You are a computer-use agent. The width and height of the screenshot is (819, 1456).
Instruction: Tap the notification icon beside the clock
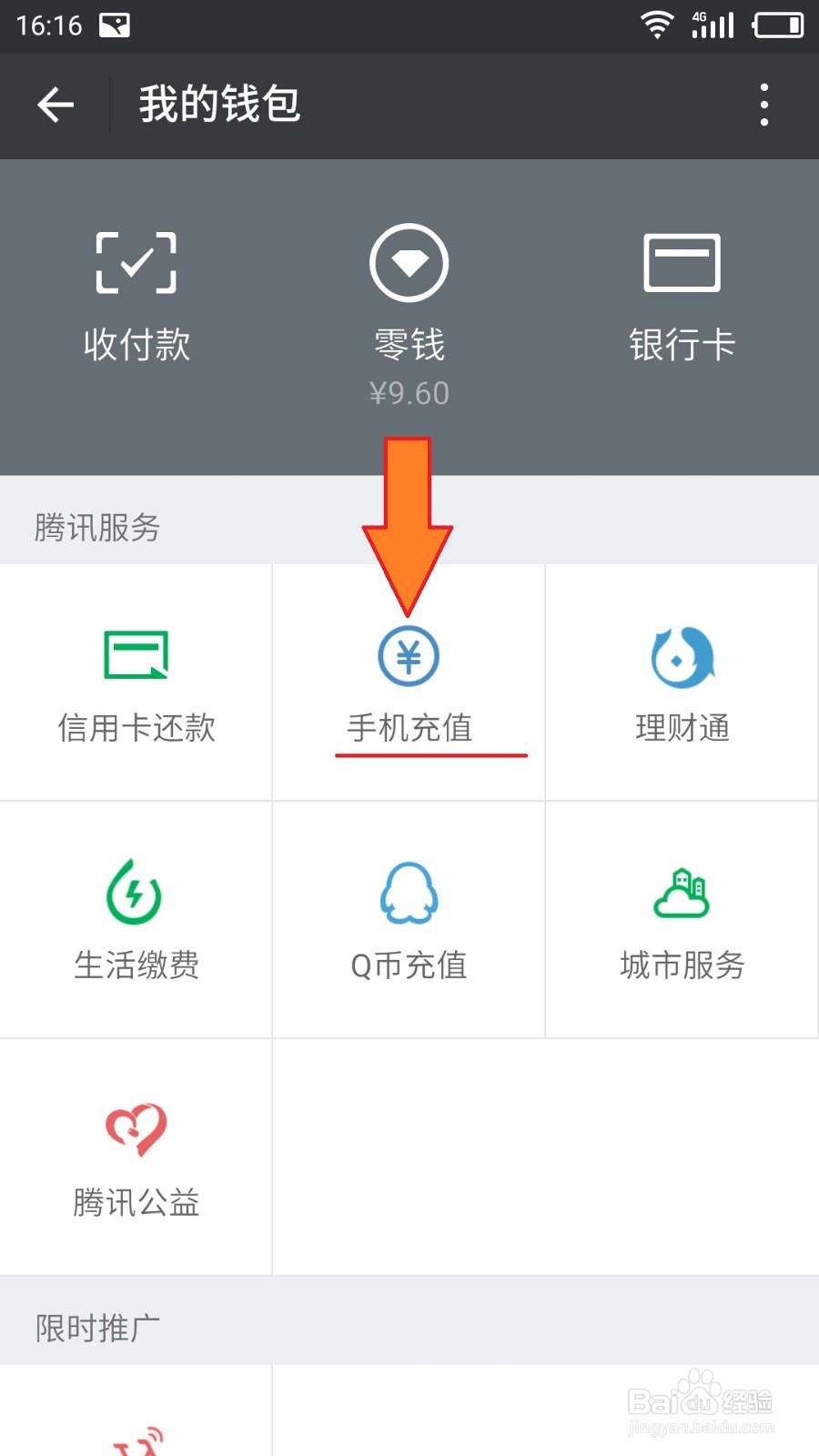click(x=116, y=25)
